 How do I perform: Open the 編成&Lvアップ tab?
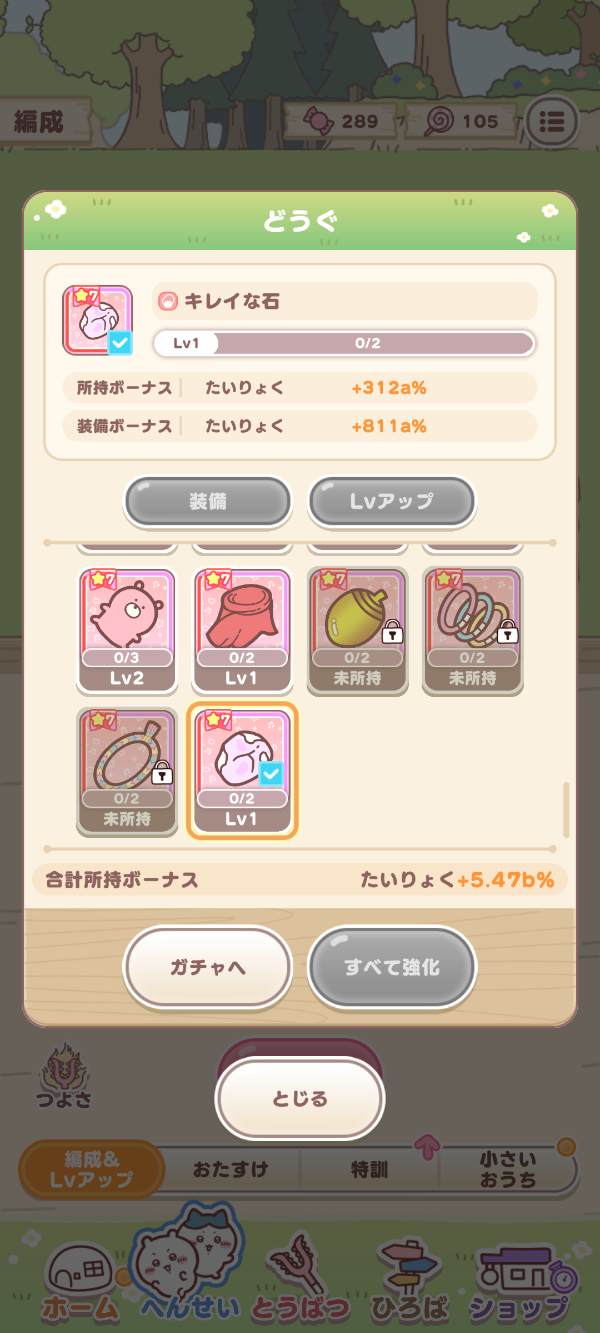(91, 1169)
